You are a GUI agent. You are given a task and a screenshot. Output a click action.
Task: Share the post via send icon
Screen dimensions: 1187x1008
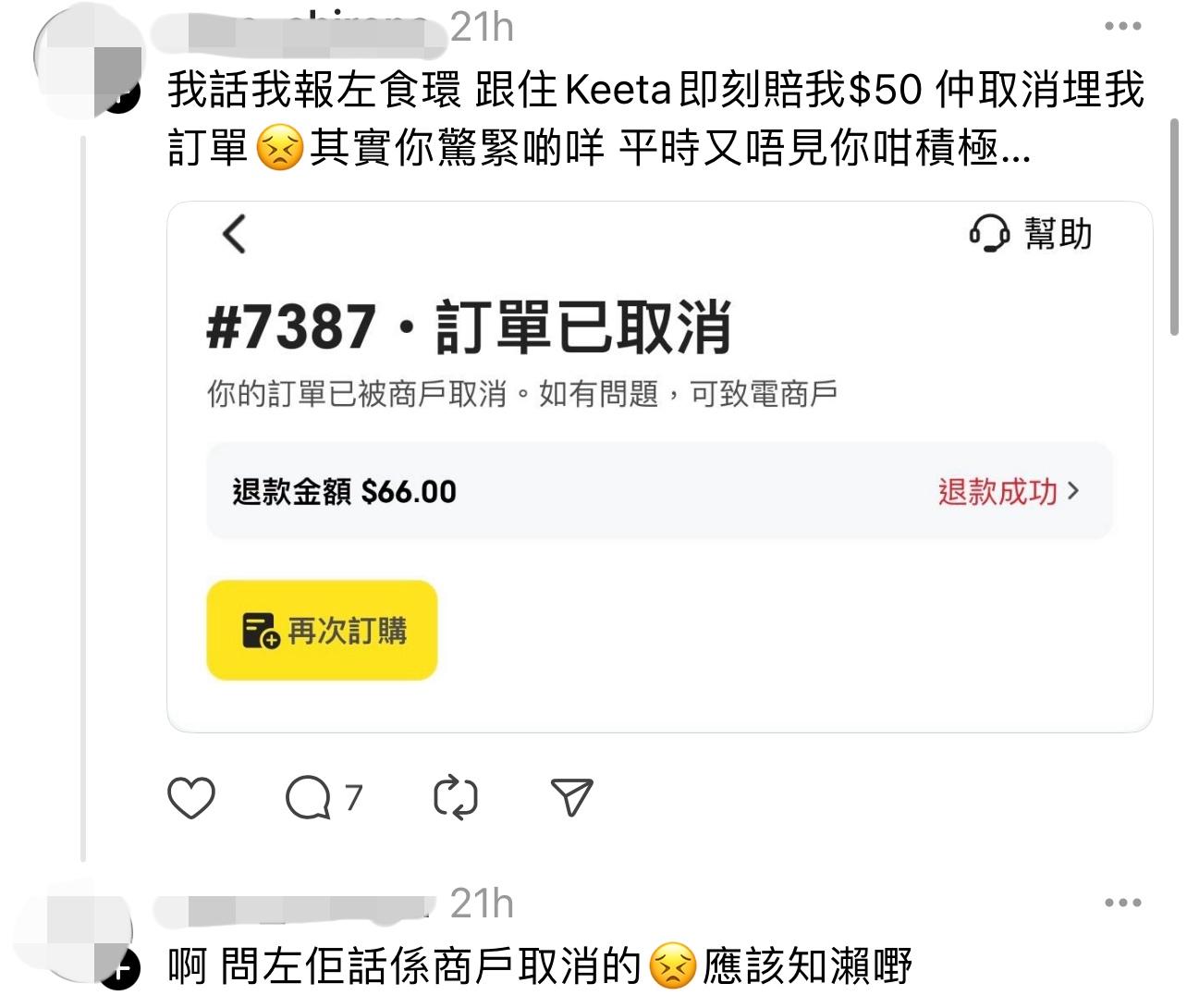point(571,798)
